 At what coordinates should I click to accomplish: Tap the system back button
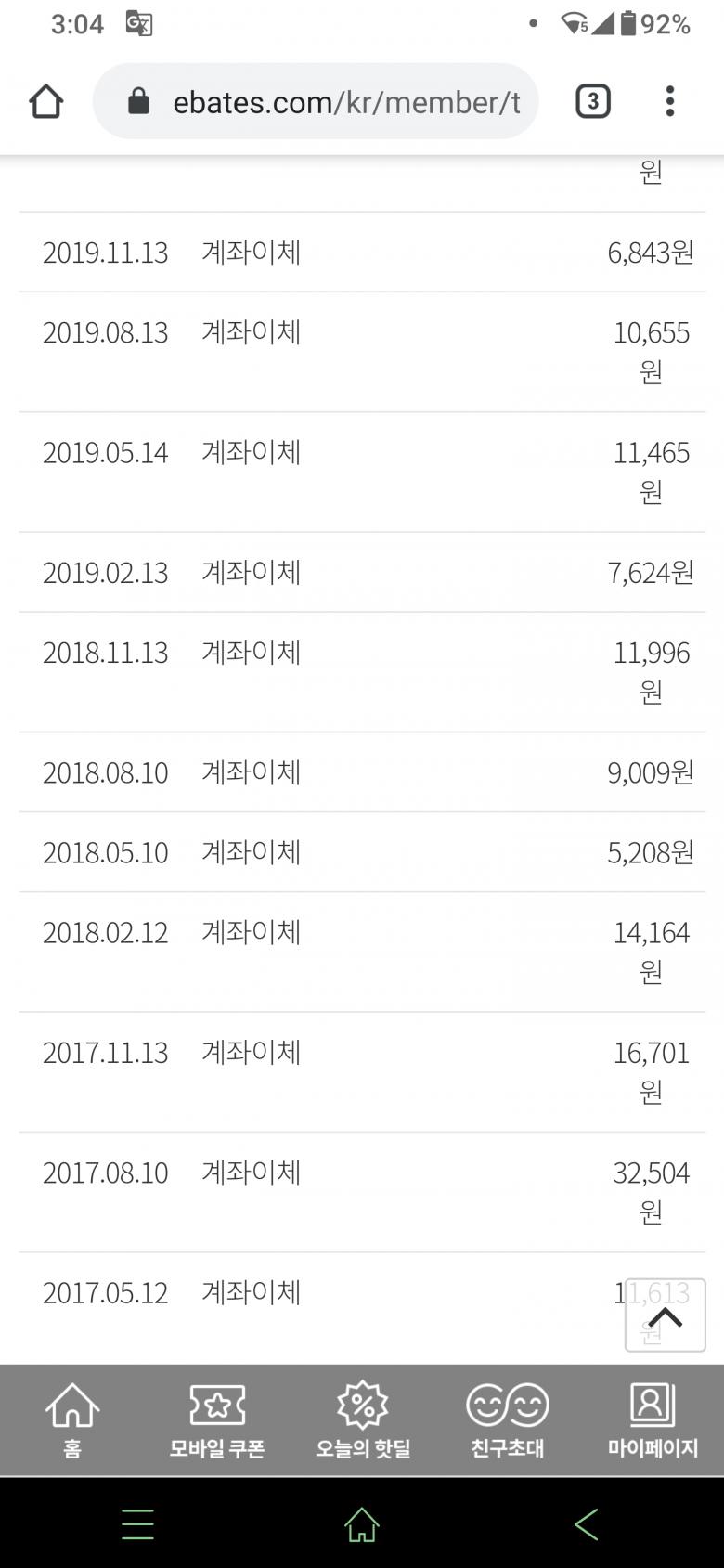click(586, 1524)
